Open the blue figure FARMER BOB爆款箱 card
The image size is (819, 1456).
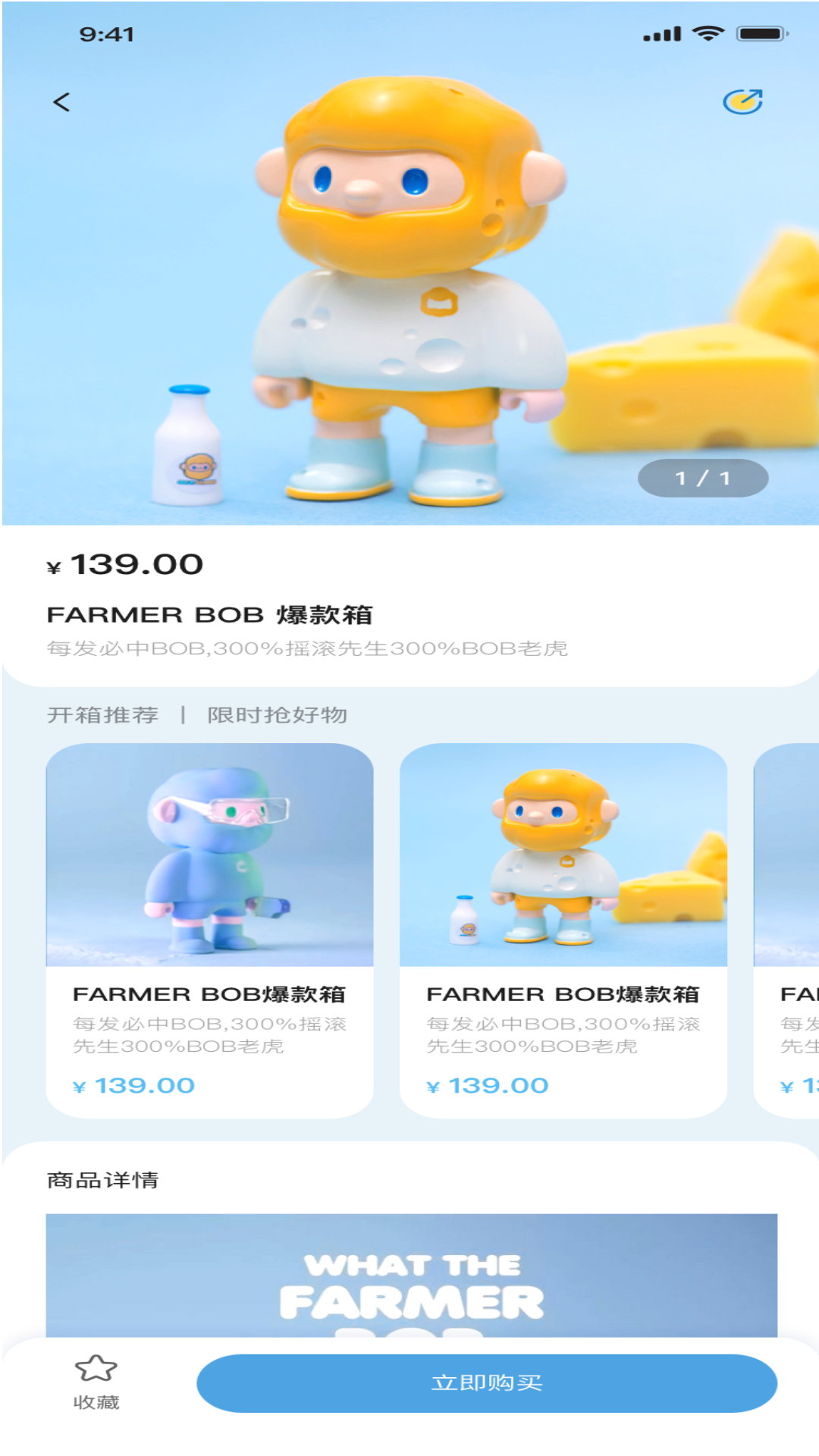(x=209, y=930)
